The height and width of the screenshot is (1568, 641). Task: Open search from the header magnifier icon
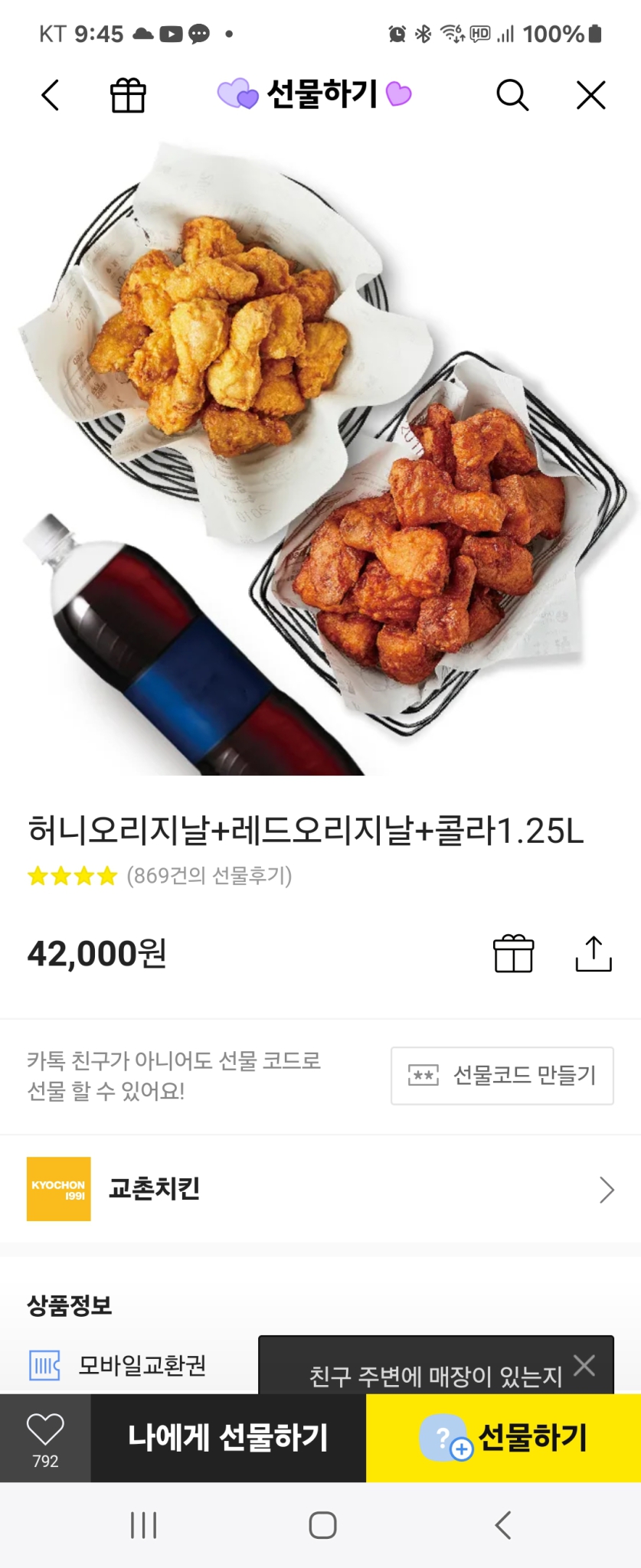pos(513,95)
